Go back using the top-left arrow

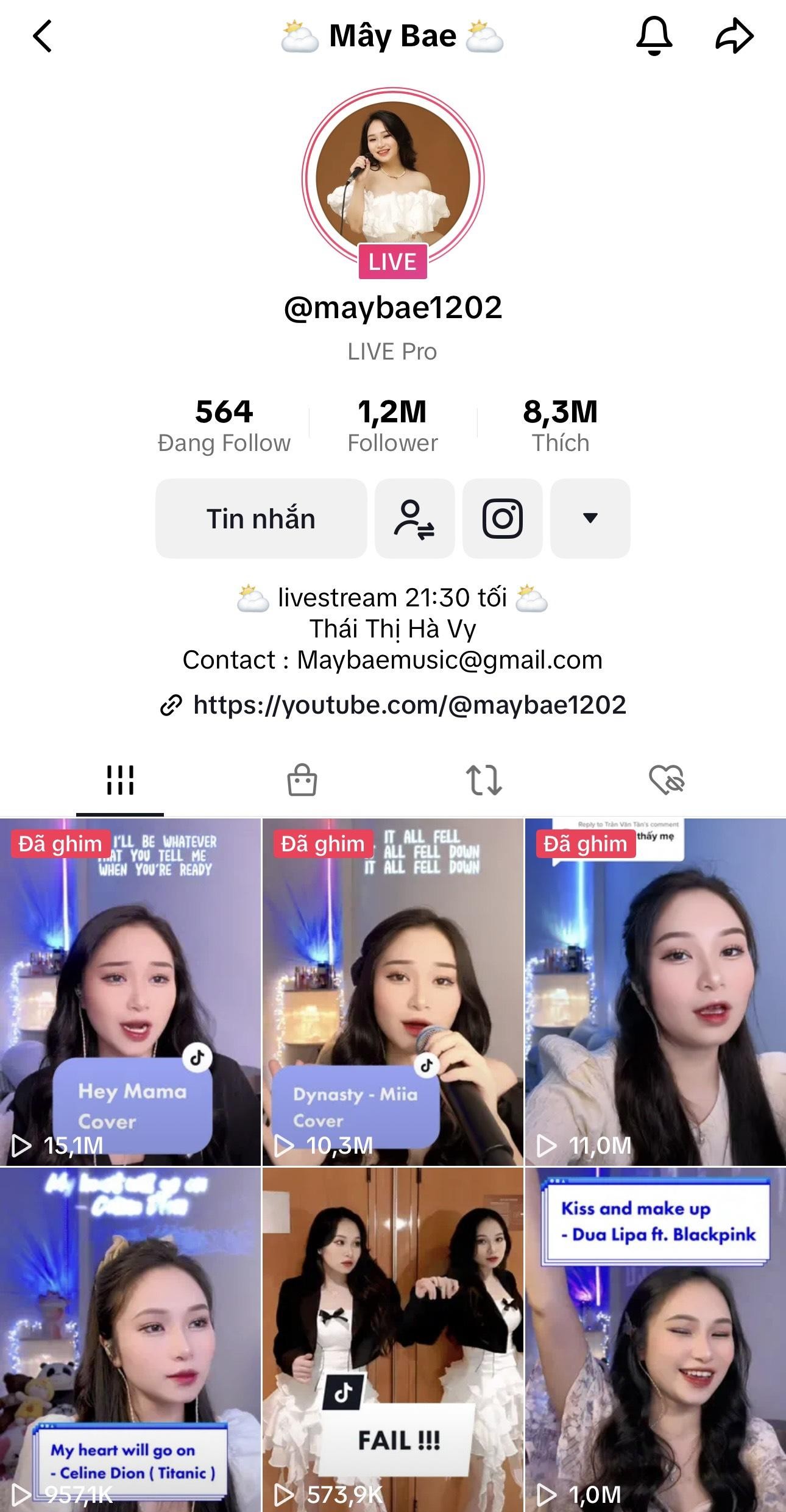tap(43, 37)
